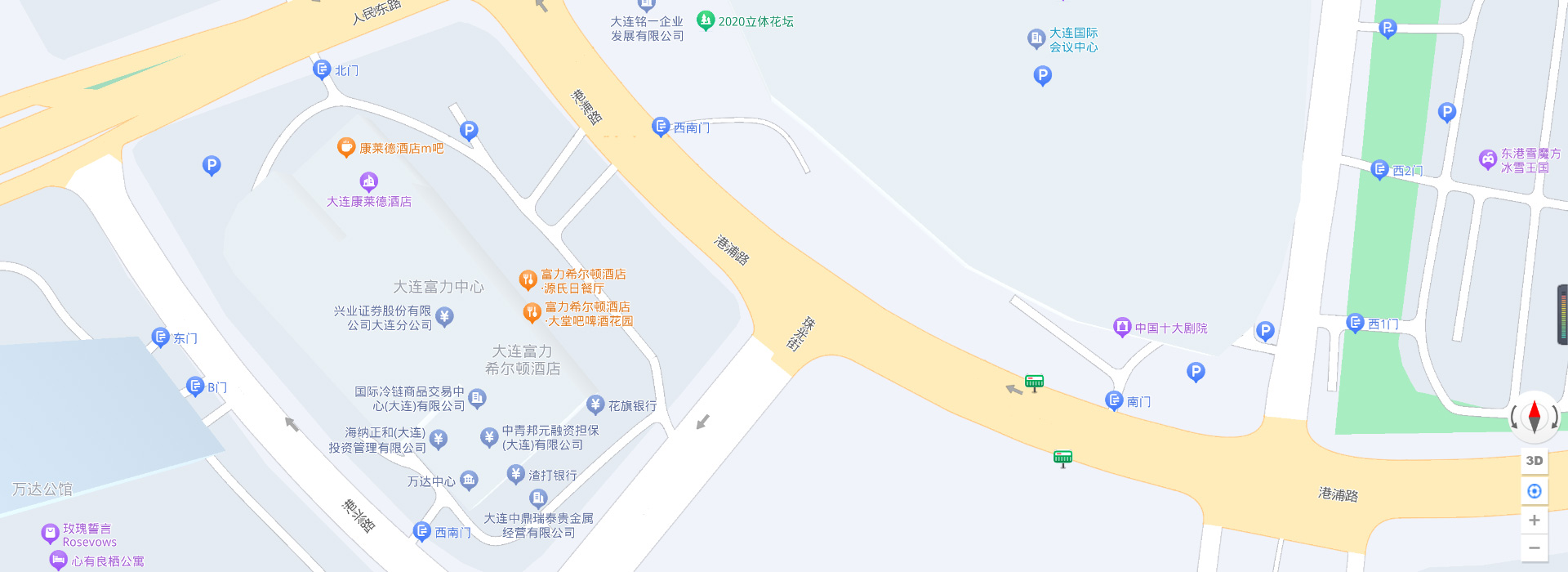The image size is (1568, 572).
Task: Open the 中青邦元融资担保 company marker
Action: pyautogui.click(x=489, y=436)
